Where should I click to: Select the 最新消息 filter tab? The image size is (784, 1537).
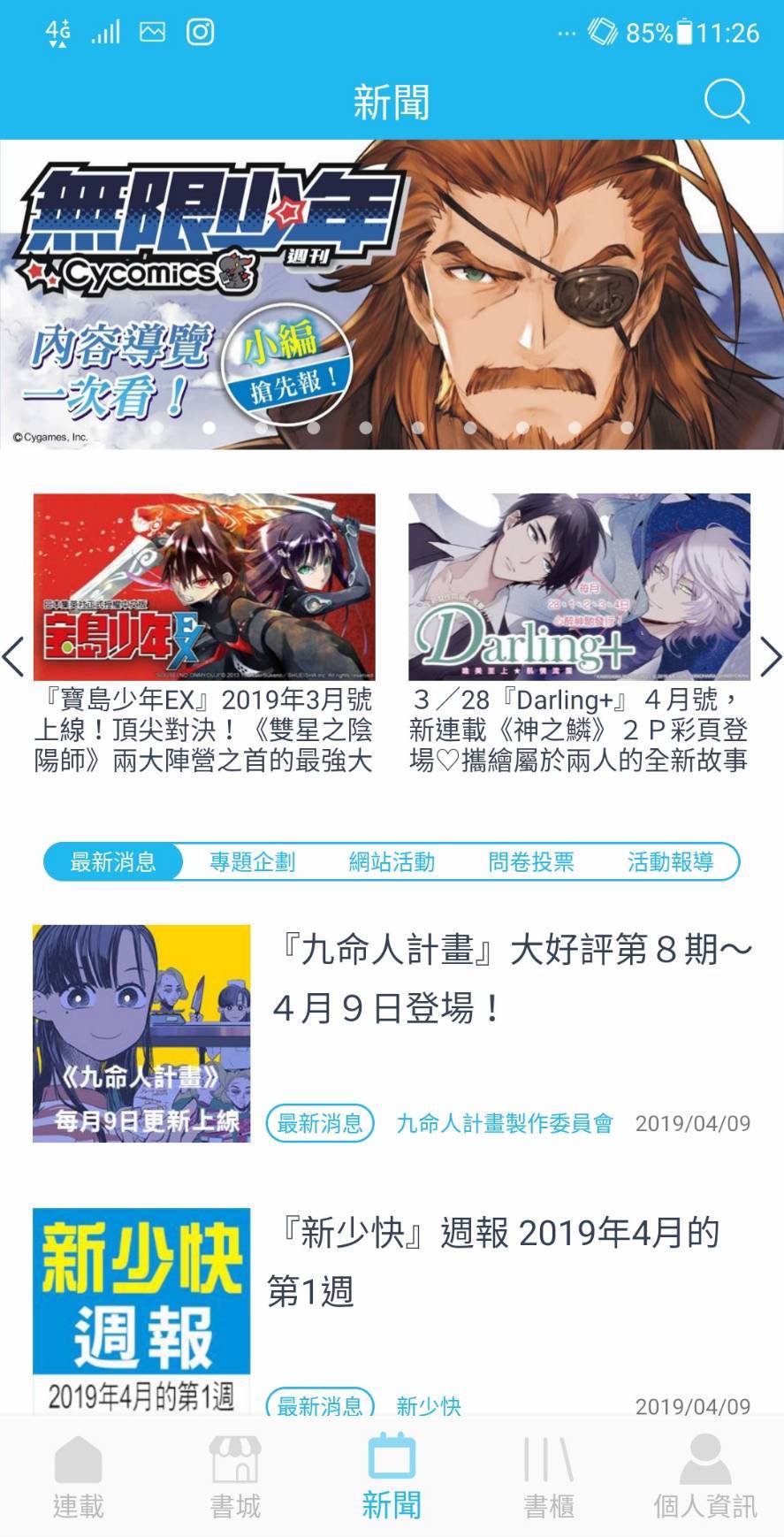(x=113, y=861)
